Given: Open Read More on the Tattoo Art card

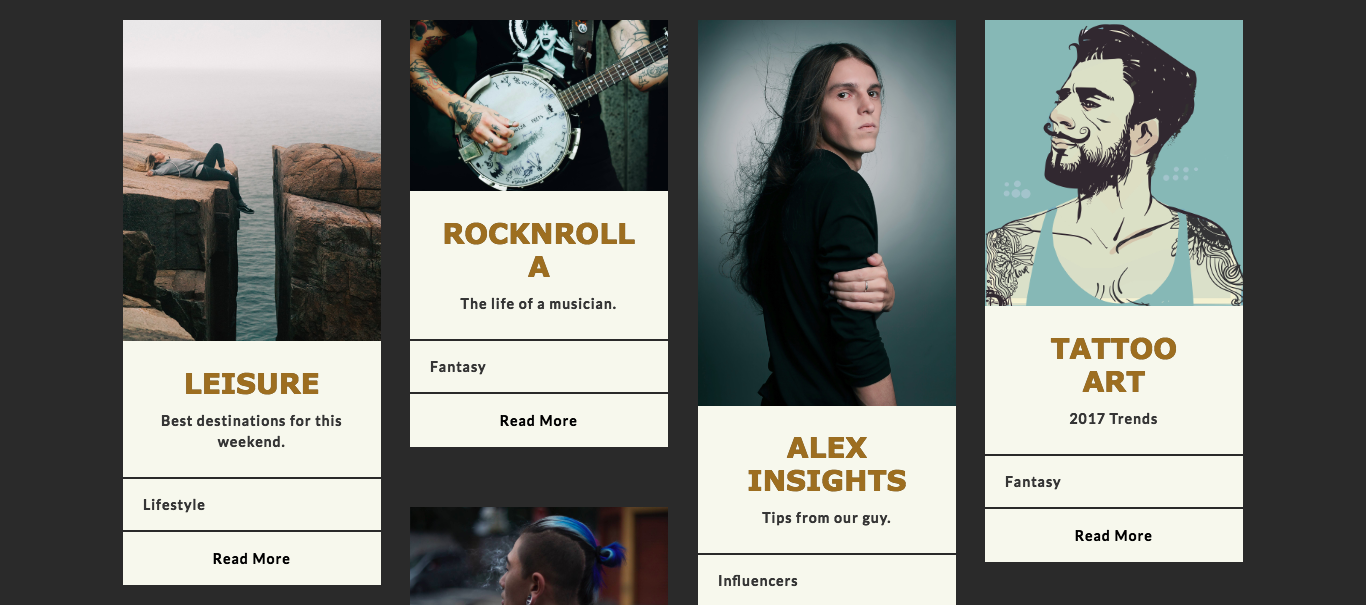Looking at the screenshot, I should click(x=1113, y=536).
